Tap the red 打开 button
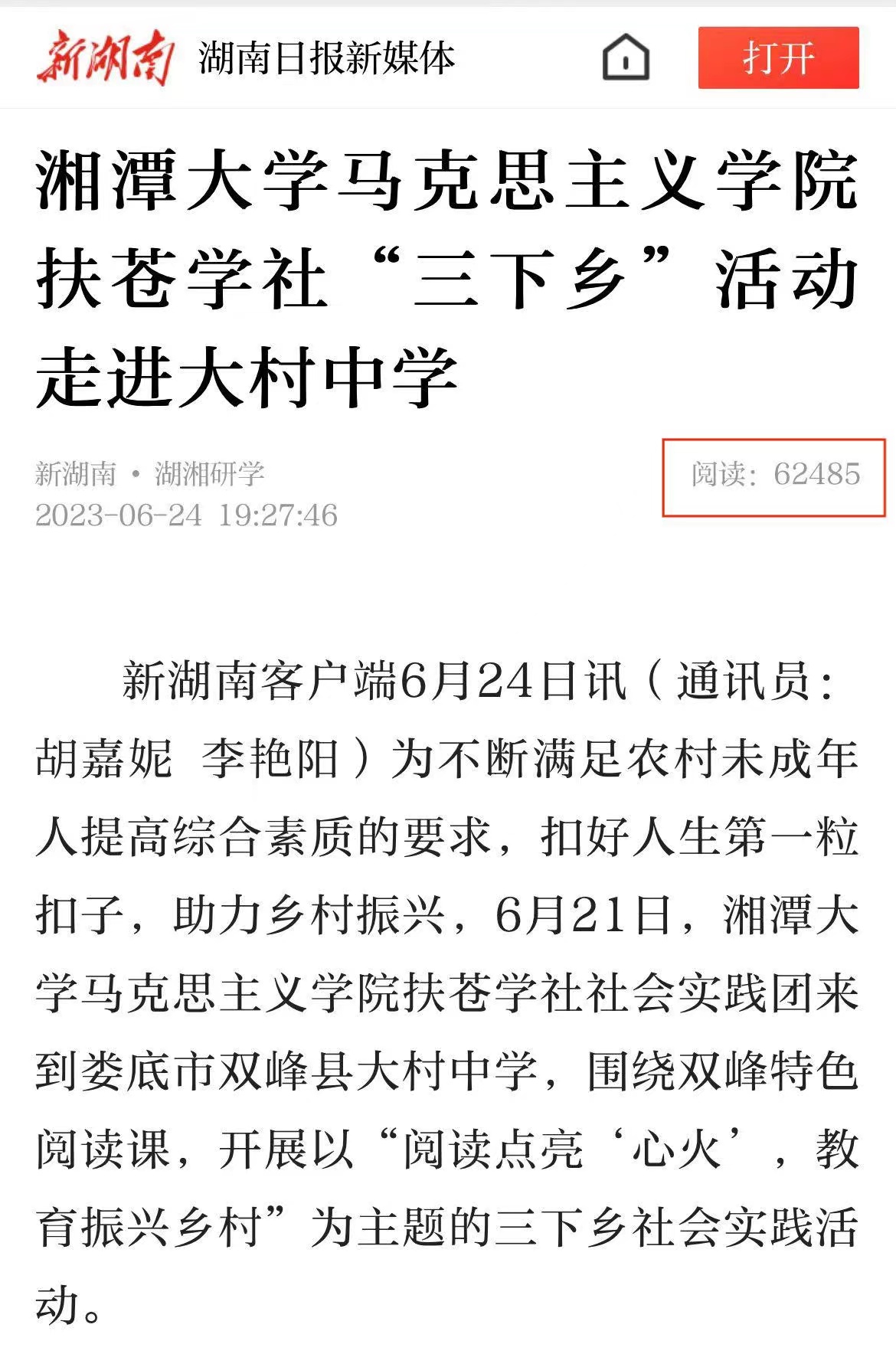The width and height of the screenshot is (896, 1367). (778, 57)
